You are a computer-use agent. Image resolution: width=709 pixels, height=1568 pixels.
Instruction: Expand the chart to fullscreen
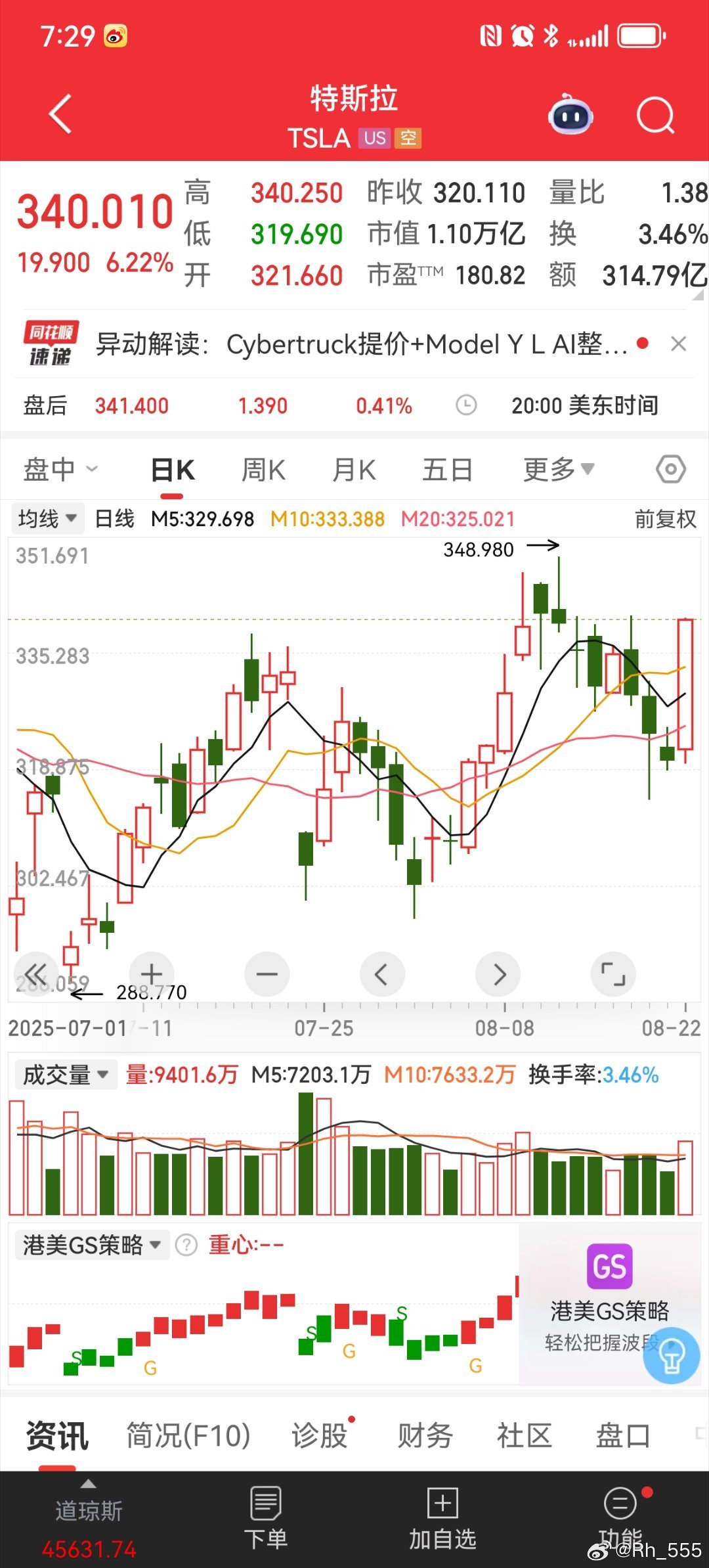[x=613, y=974]
